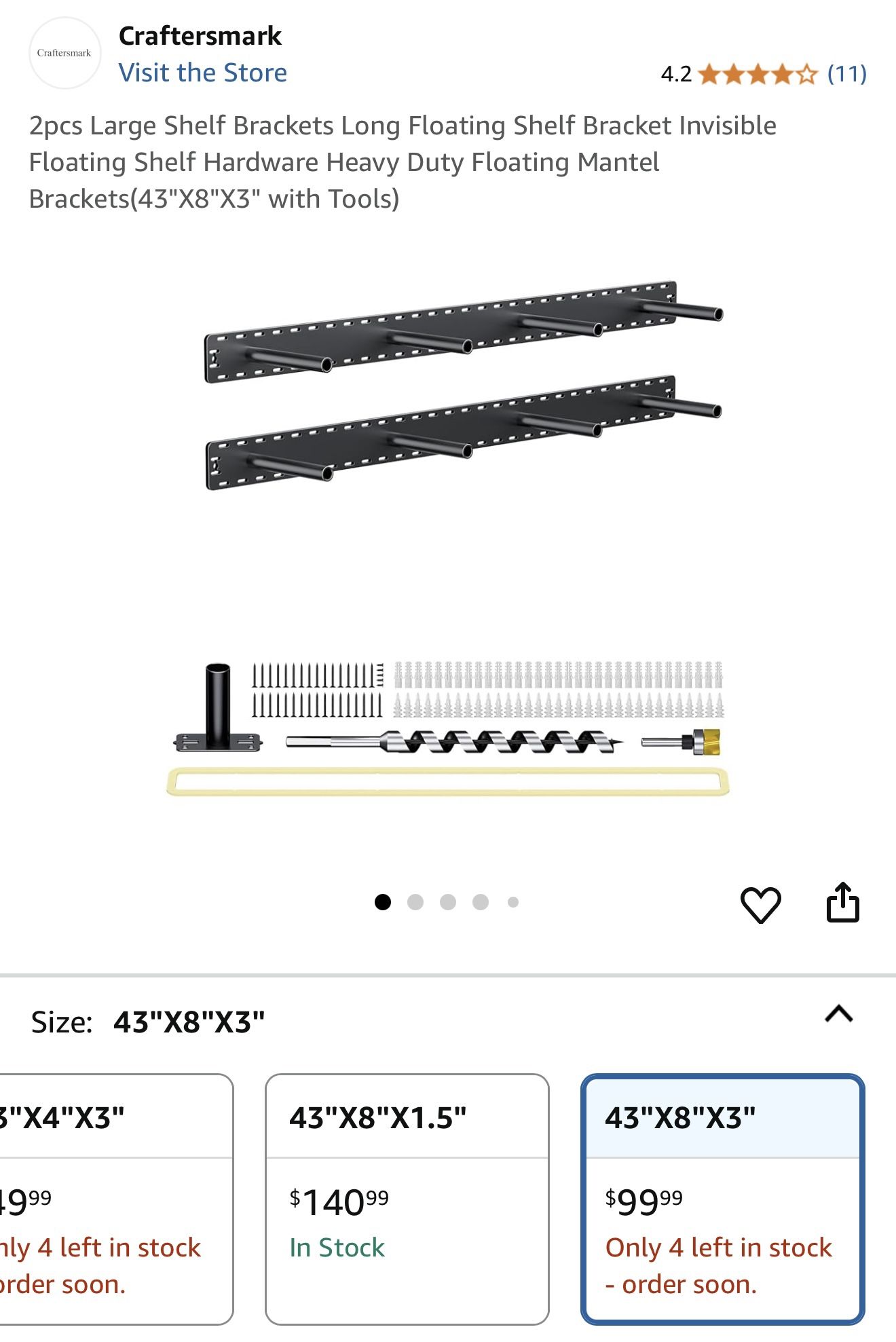Pick the partially visible X4"X3" size
896x1342 pixels.
(115, 1198)
